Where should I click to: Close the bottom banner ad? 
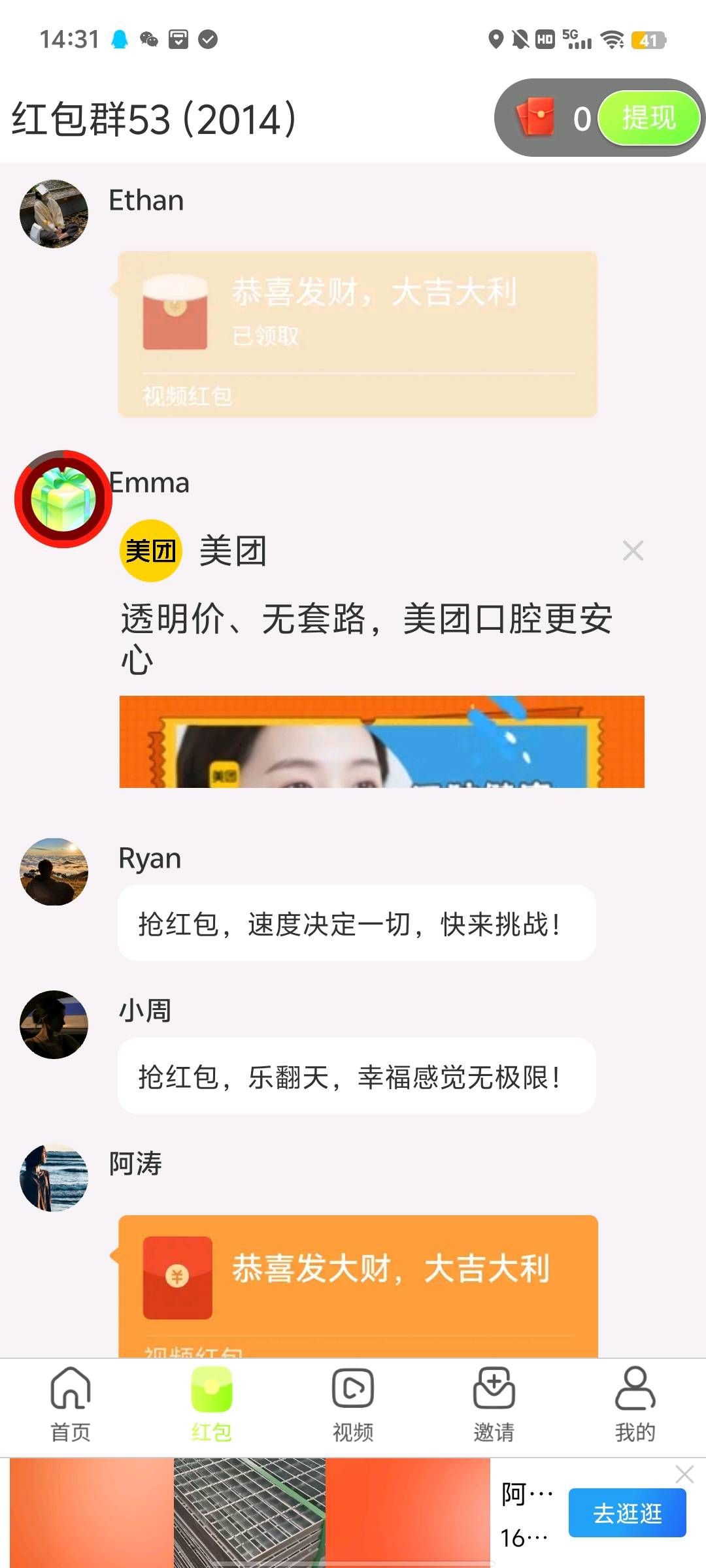pyautogui.click(x=684, y=1475)
